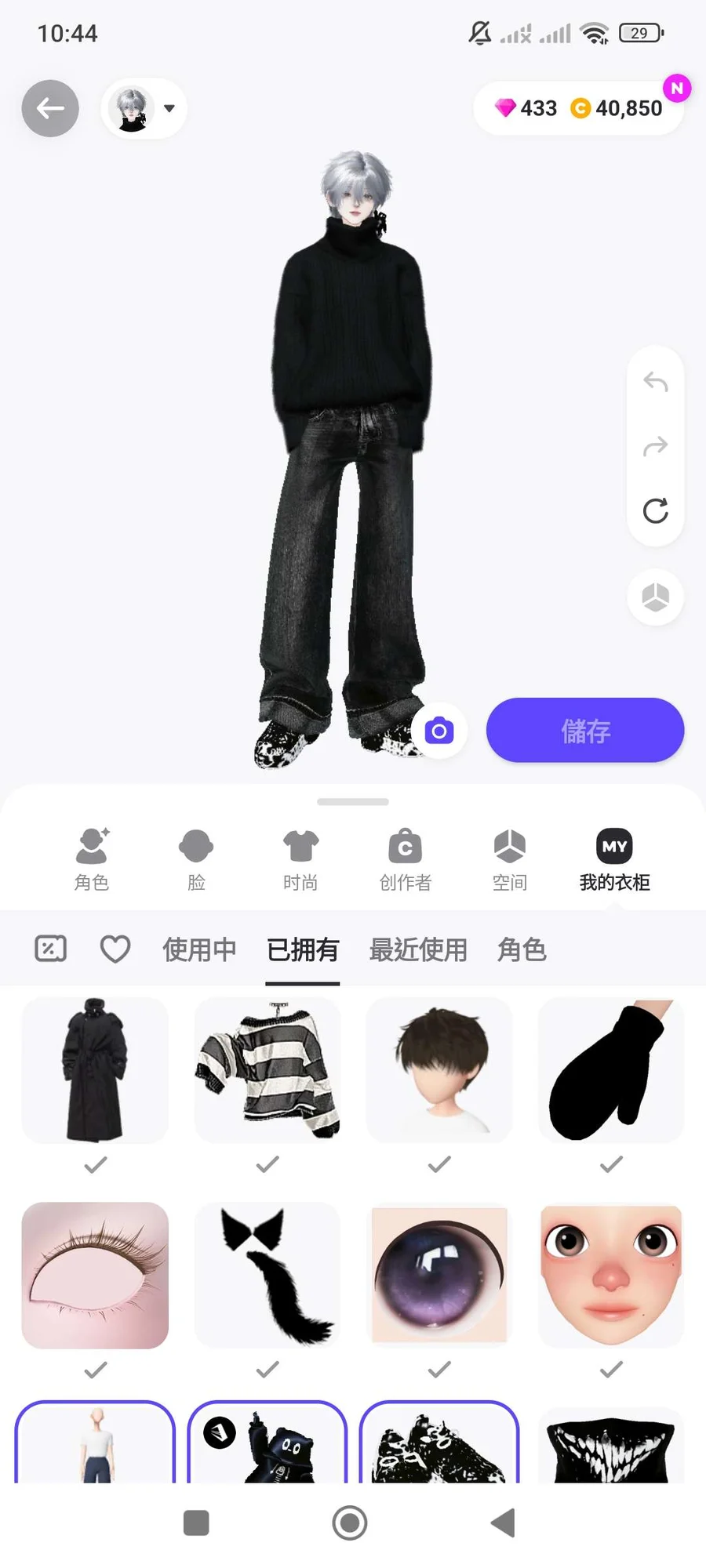Undo the last outfit change

tap(655, 383)
